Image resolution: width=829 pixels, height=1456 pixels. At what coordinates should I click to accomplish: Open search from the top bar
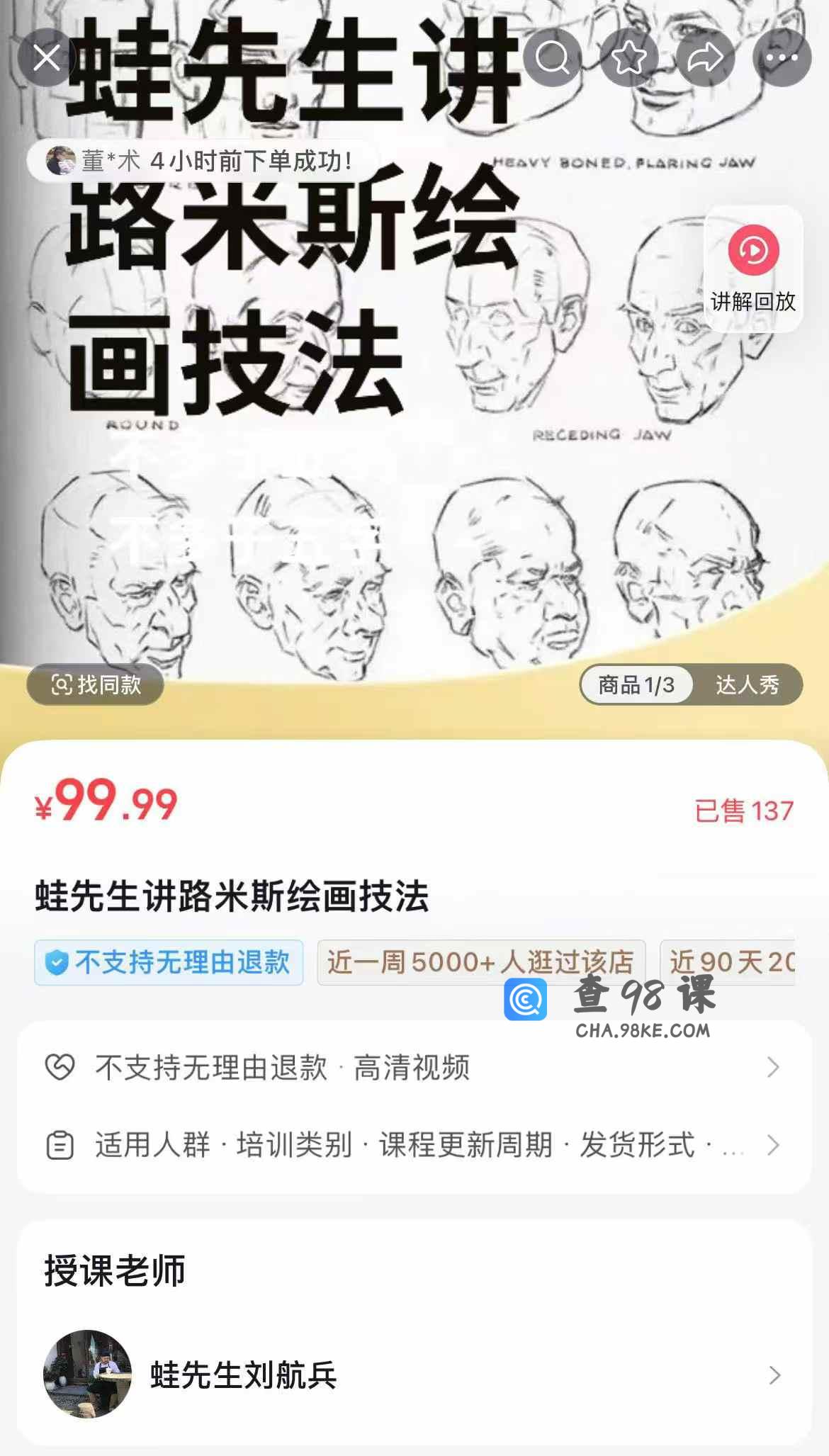[553, 58]
